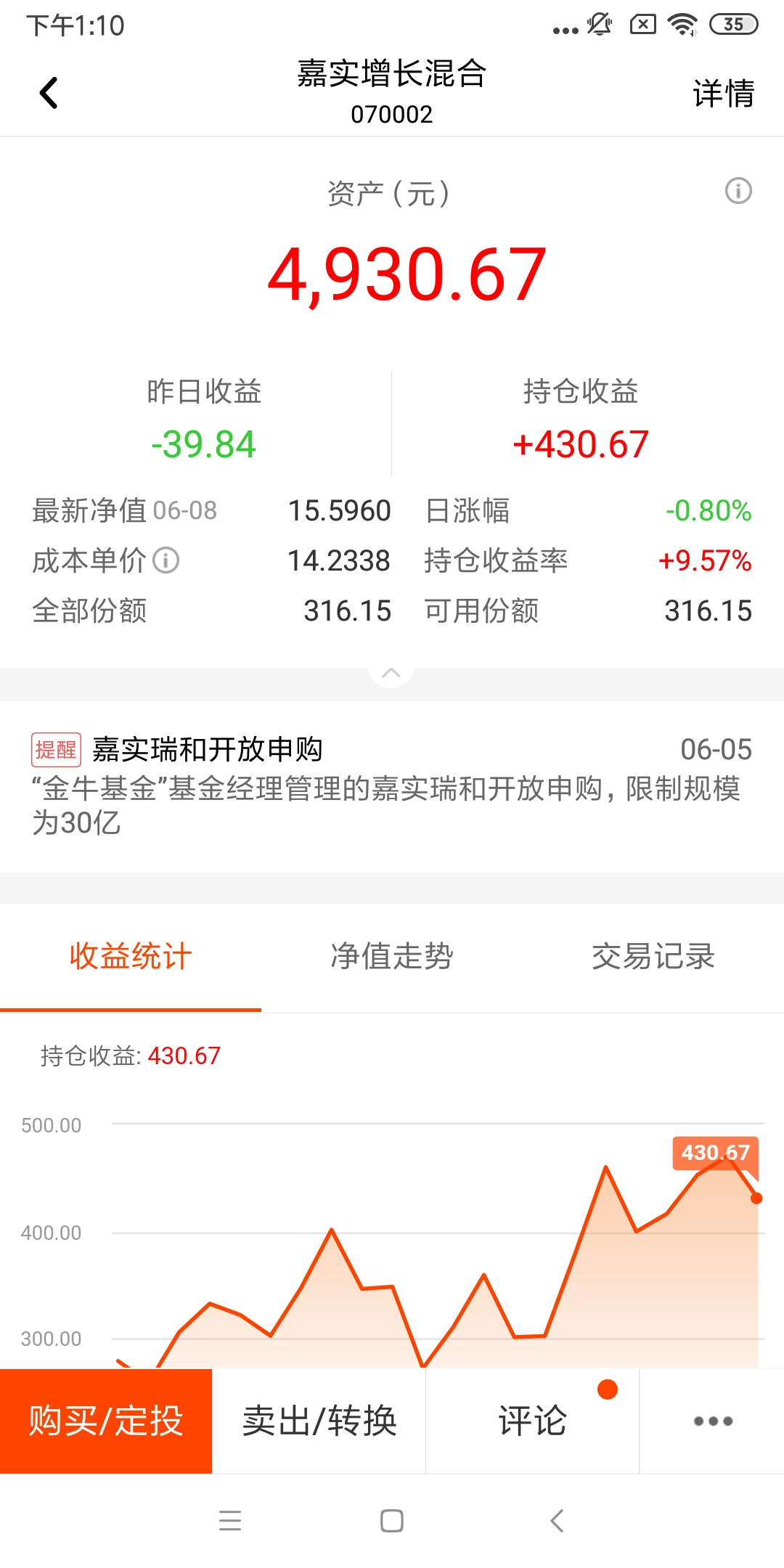
Task: Open the three-dot more options menu
Action: click(x=712, y=1421)
